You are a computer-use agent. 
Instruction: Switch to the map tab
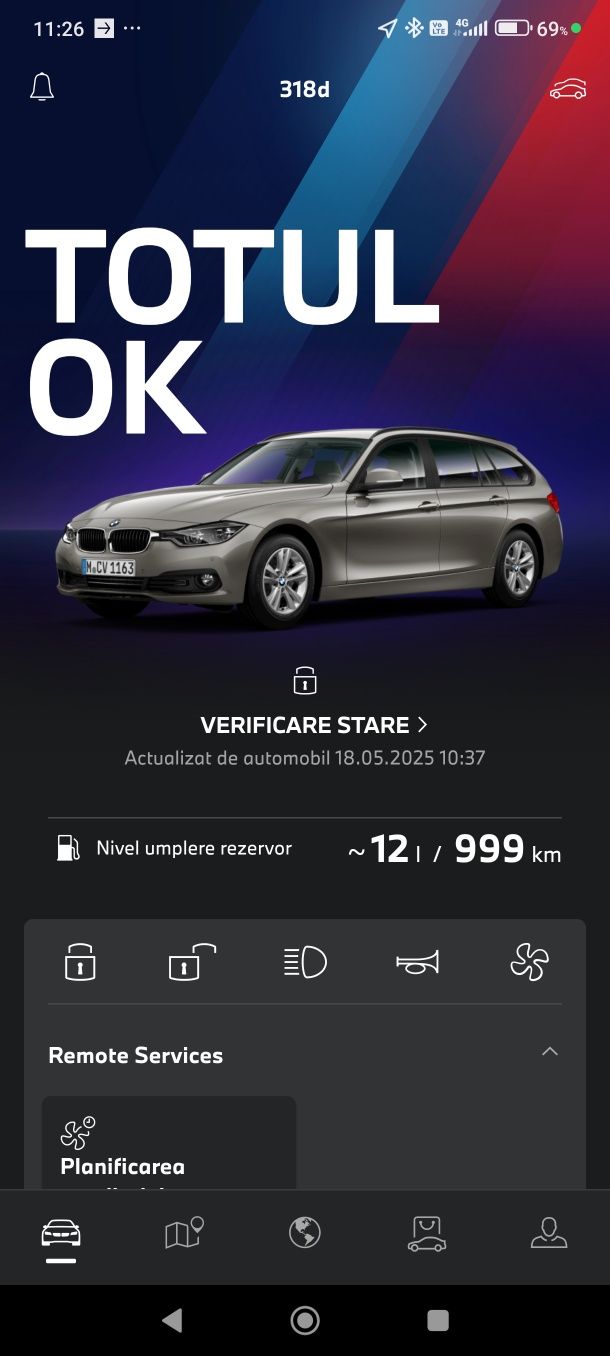(183, 1234)
